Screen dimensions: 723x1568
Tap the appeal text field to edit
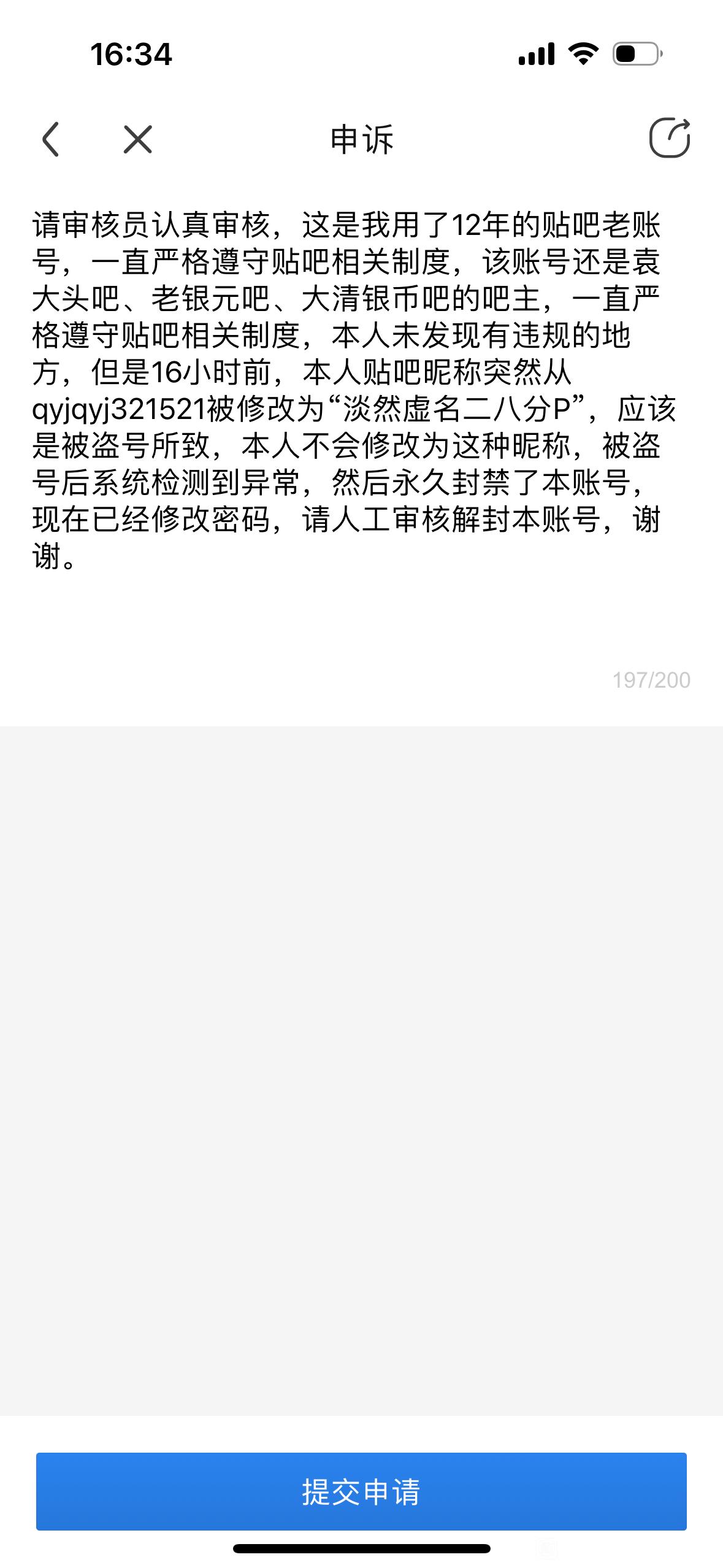click(356, 393)
